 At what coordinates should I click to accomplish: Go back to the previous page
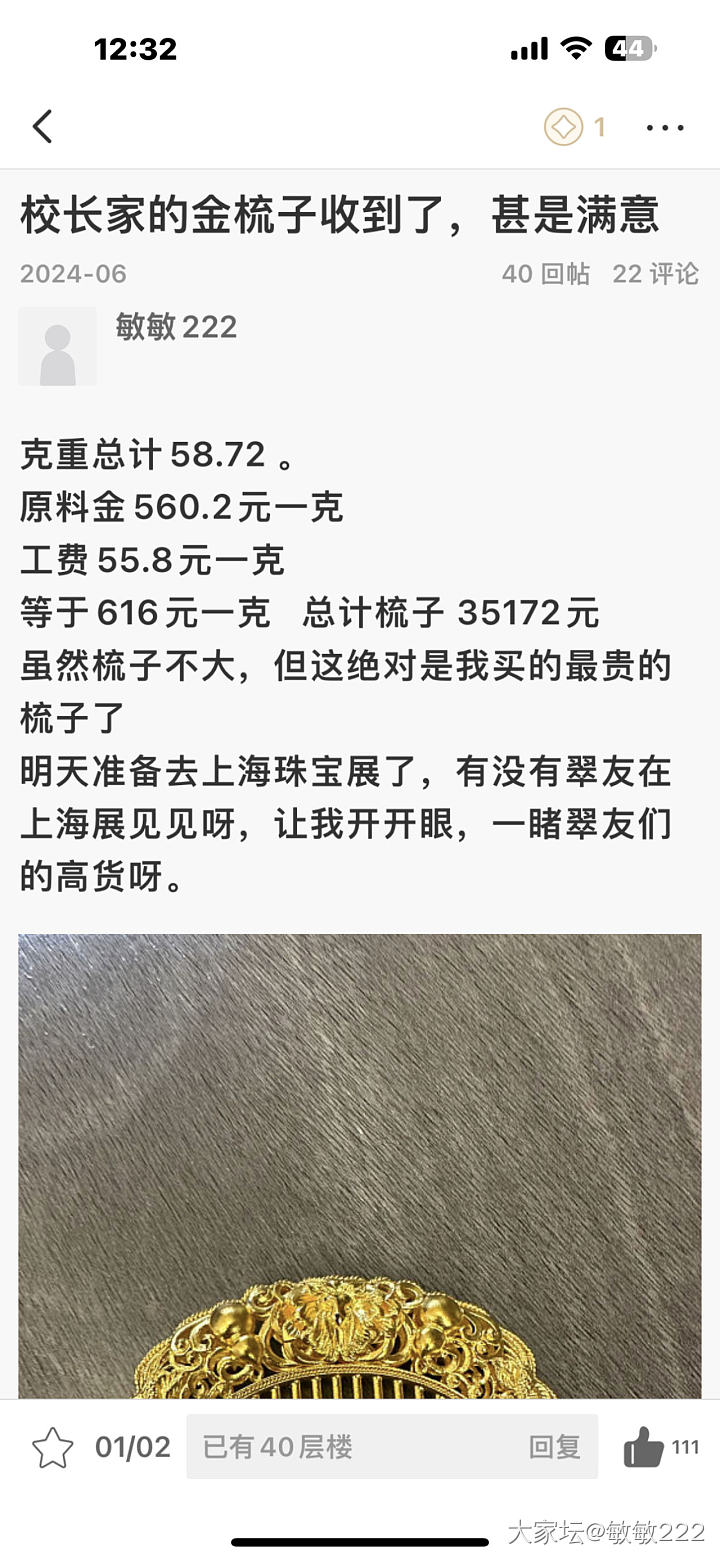click(x=42, y=127)
